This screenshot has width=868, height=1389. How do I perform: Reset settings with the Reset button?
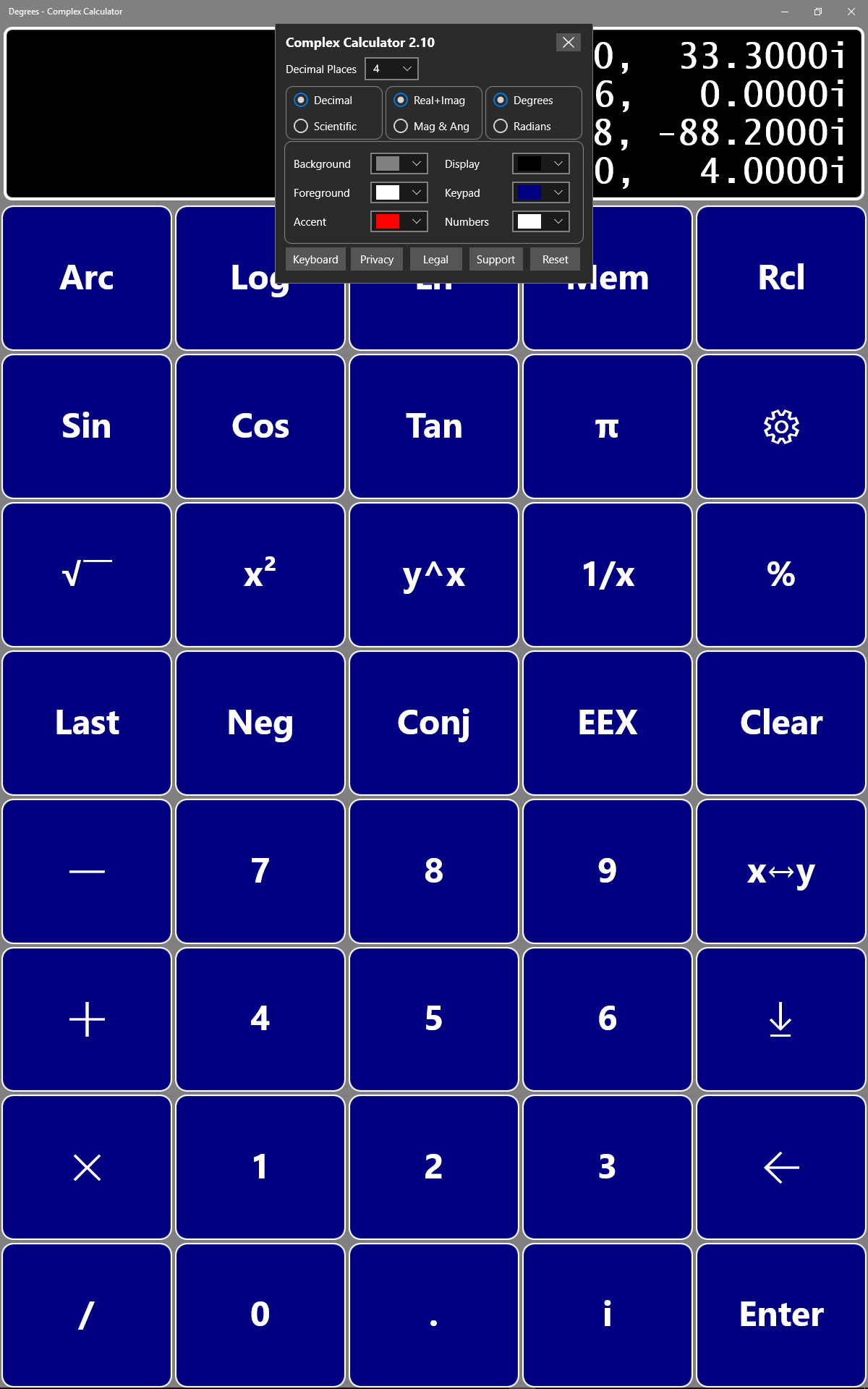click(x=556, y=259)
